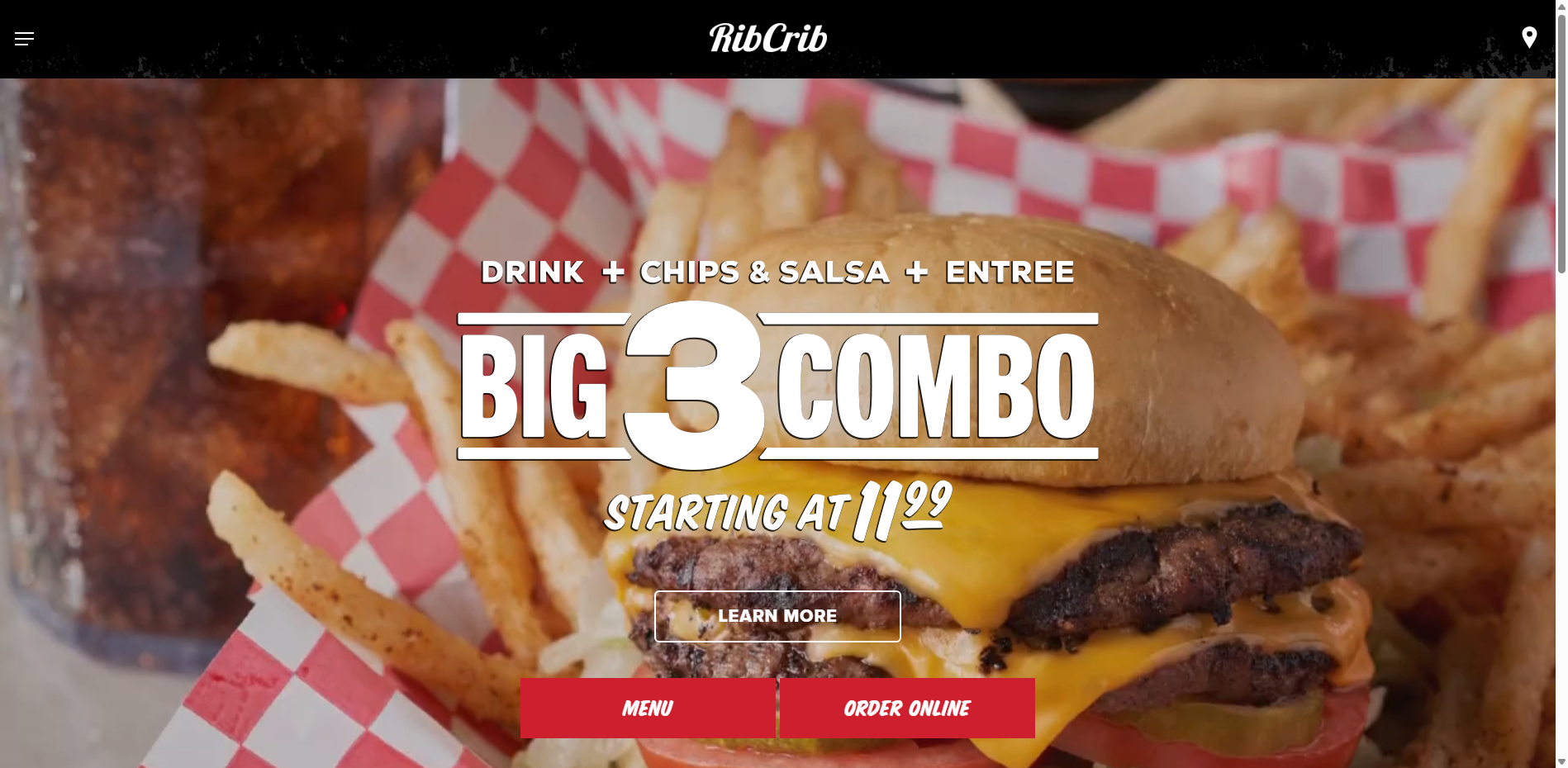The width and height of the screenshot is (1568, 768).
Task: Tap the RibCrib logo to go home
Action: pos(767,38)
